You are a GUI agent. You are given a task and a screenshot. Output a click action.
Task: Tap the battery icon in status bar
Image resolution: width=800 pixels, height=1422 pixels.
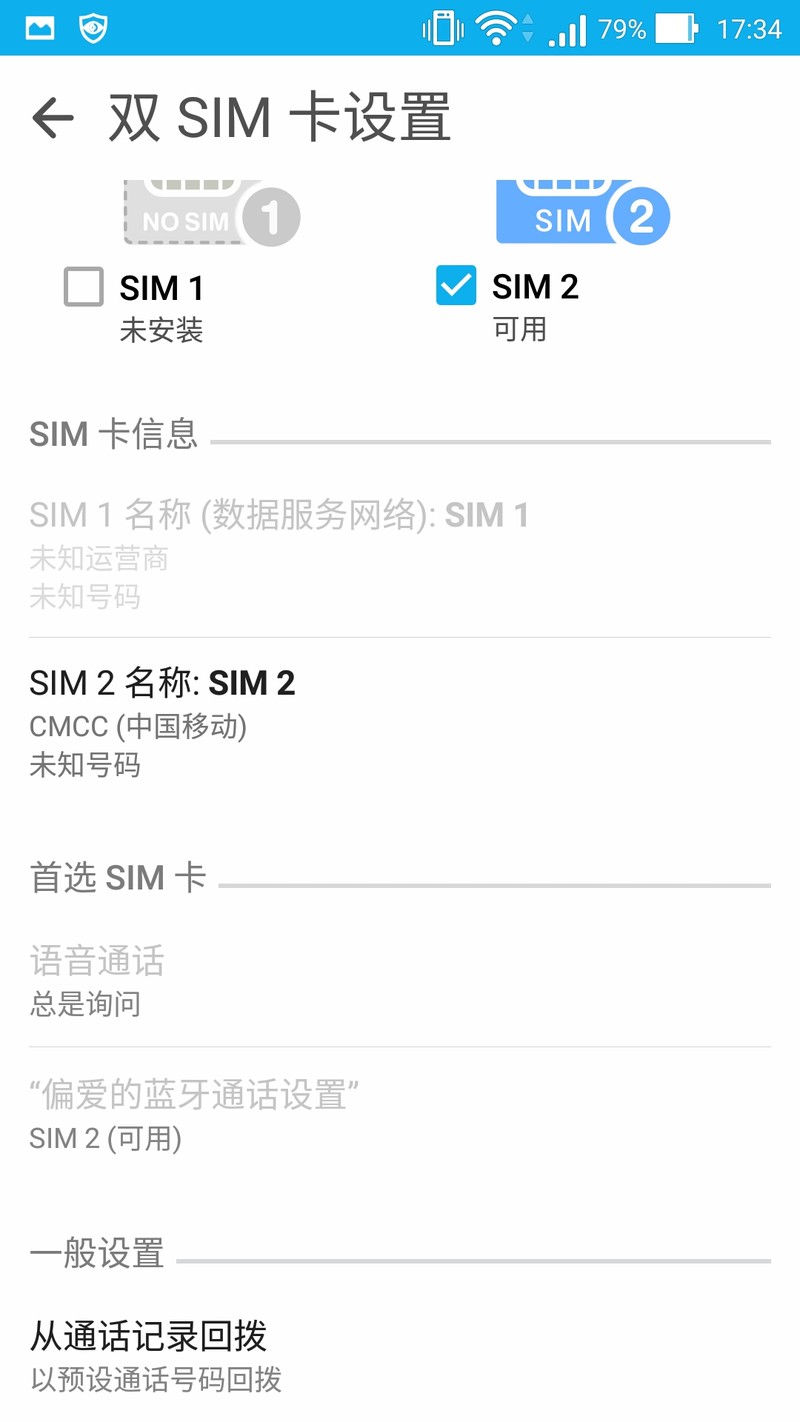click(x=674, y=28)
